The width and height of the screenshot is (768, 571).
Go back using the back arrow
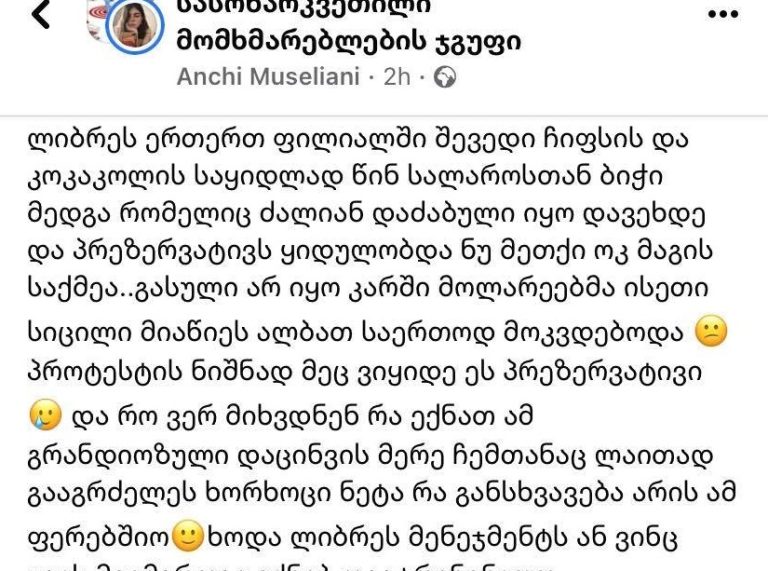(40, 15)
